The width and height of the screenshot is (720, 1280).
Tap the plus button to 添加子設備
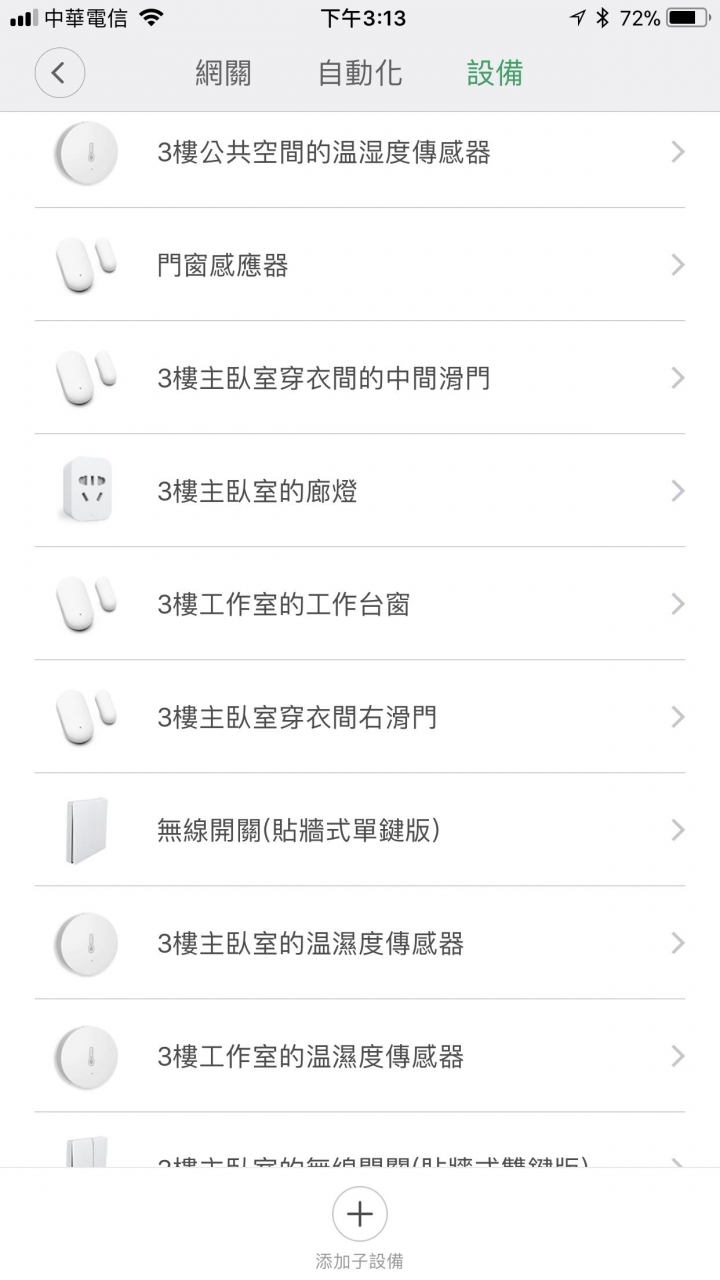(360, 1214)
